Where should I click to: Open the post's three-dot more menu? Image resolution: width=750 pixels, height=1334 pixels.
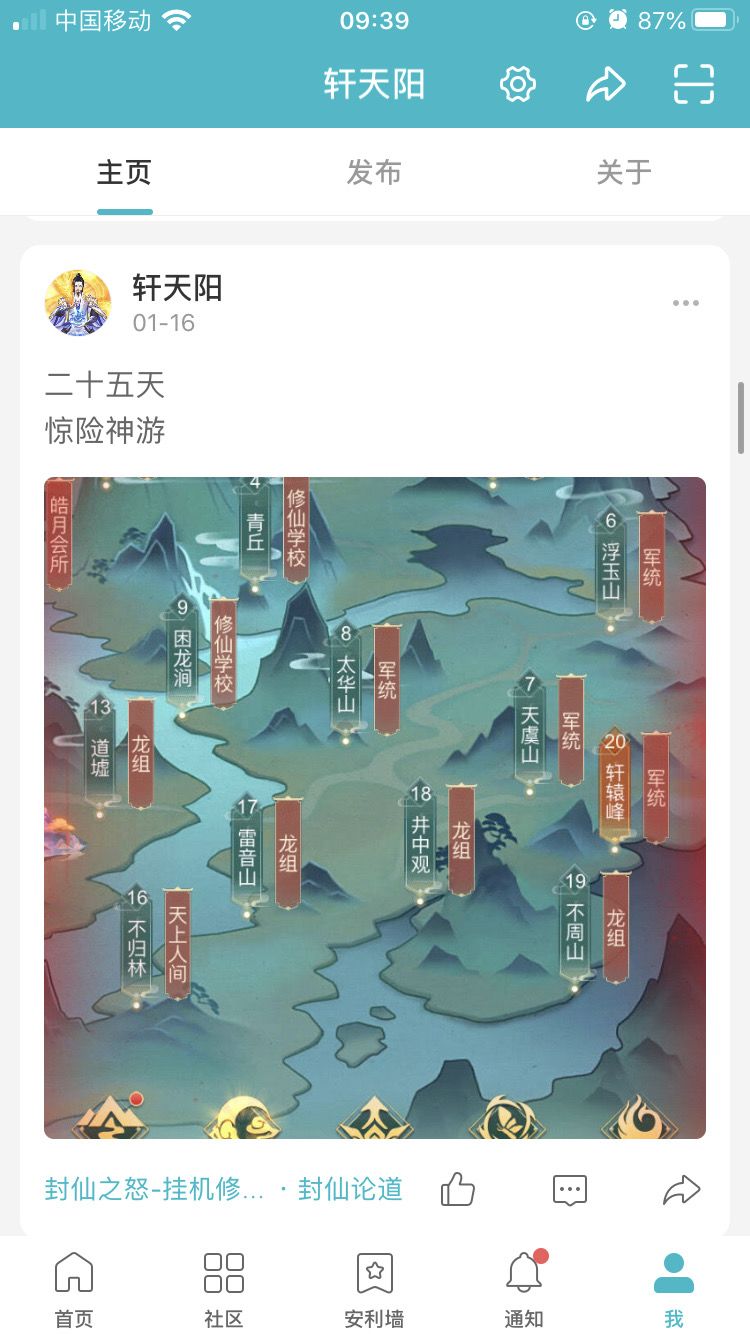pos(686,302)
